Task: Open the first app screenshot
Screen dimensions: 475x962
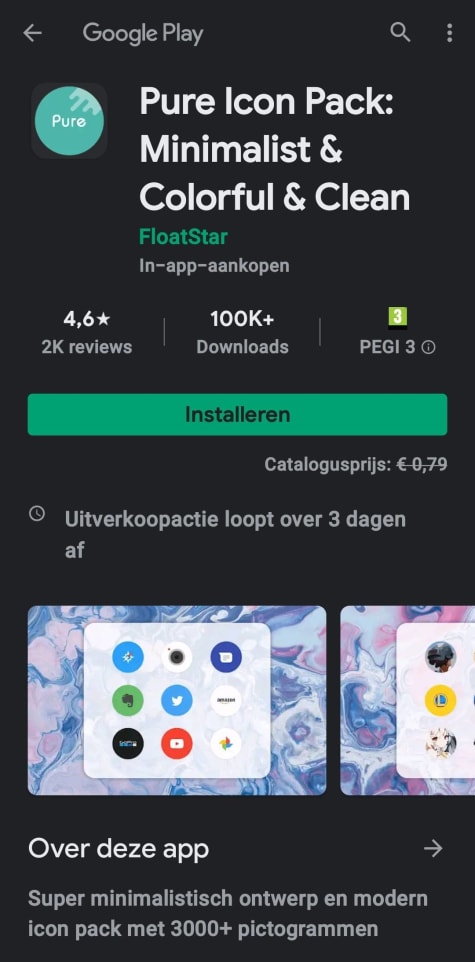Action: (x=177, y=700)
